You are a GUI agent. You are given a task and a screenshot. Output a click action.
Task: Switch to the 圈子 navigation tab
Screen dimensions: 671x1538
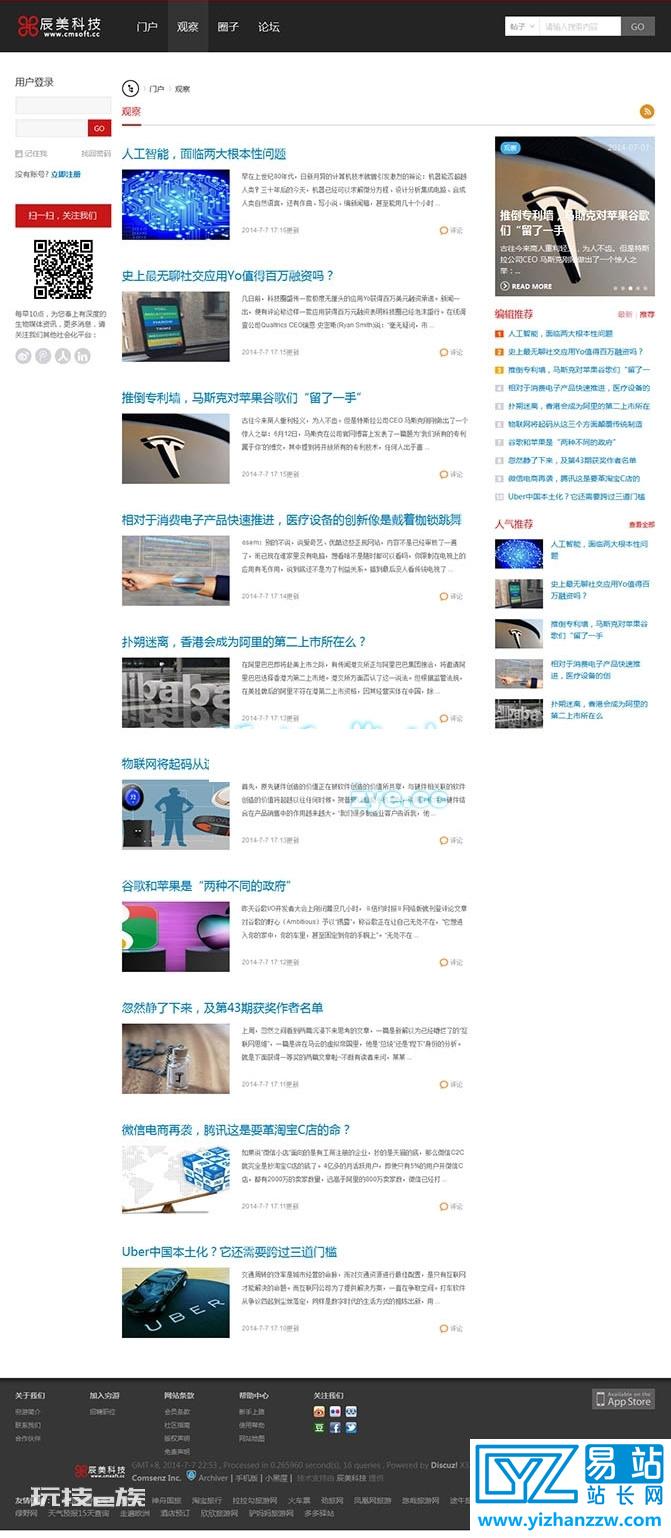point(228,27)
